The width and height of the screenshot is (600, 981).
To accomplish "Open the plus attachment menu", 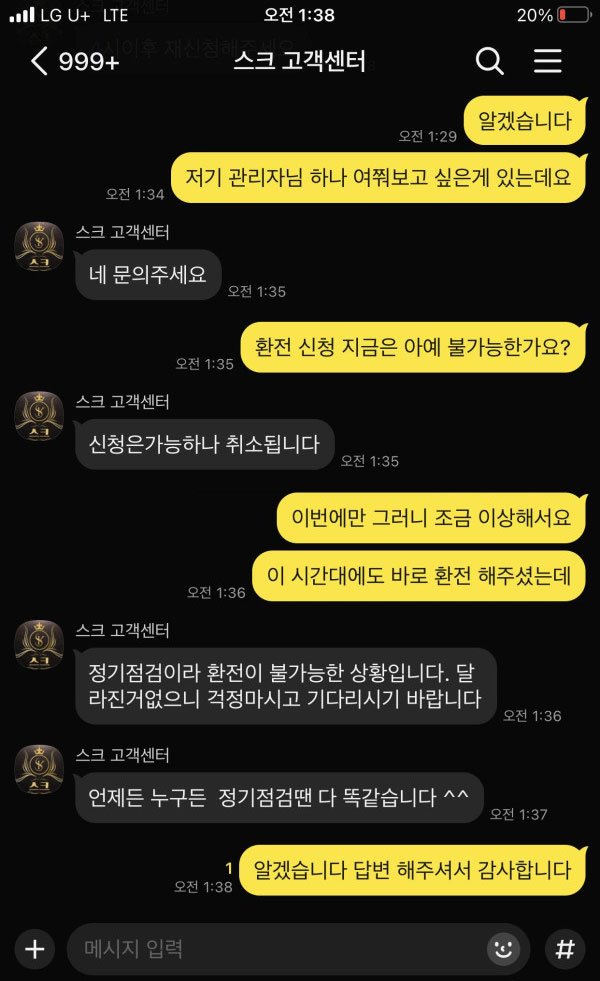I will [x=35, y=948].
